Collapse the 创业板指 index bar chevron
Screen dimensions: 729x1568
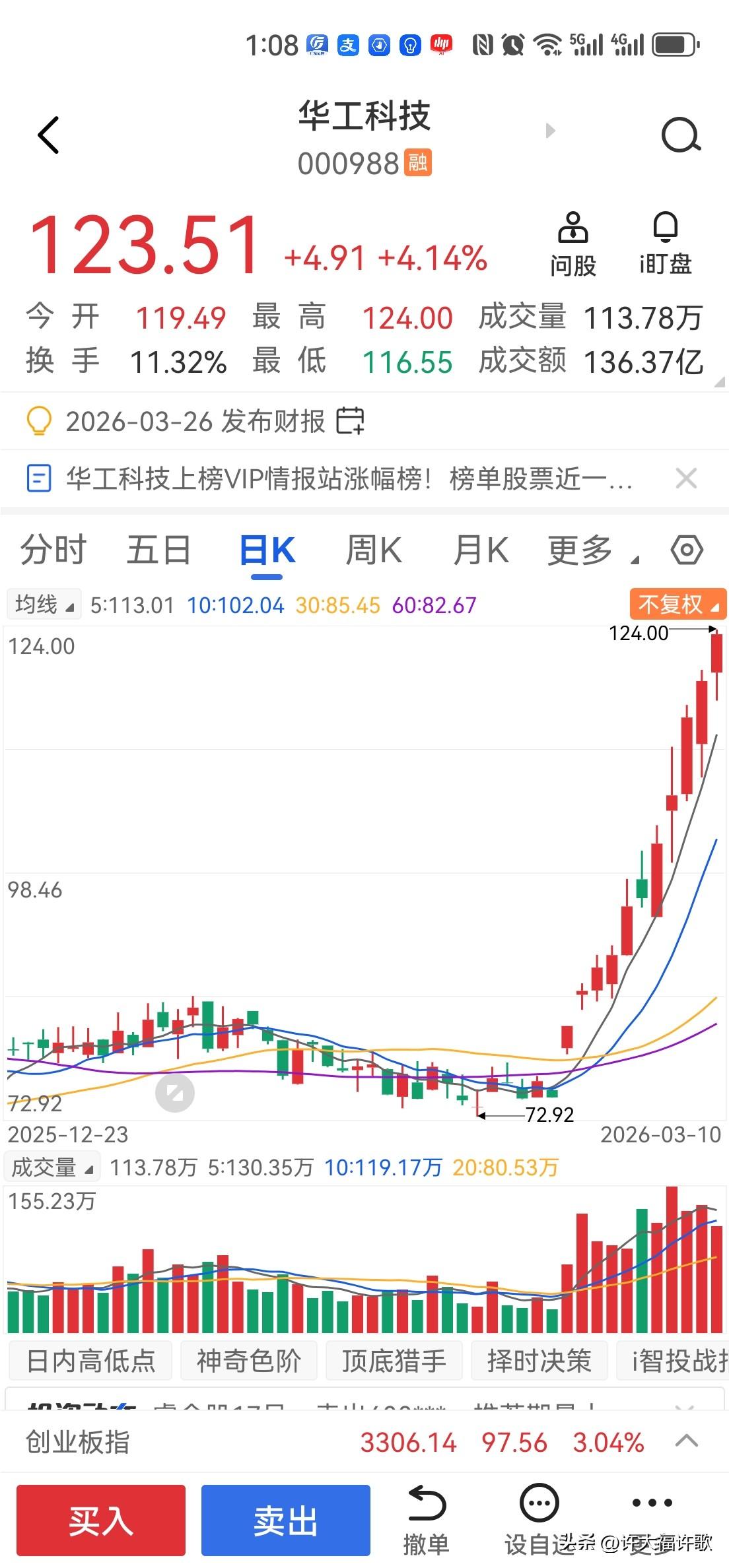click(x=687, y=1443)
